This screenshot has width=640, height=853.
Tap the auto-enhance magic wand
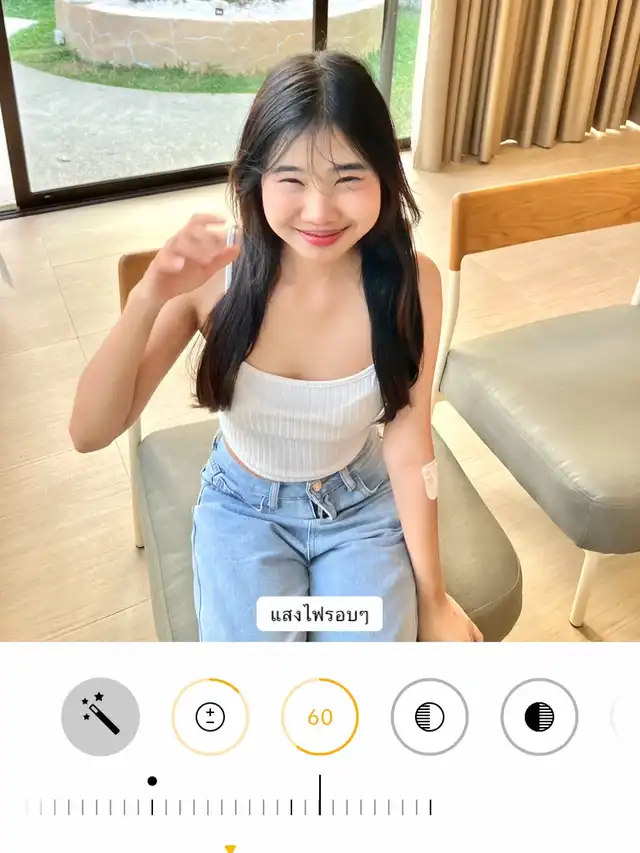click(x=100, y=717)
